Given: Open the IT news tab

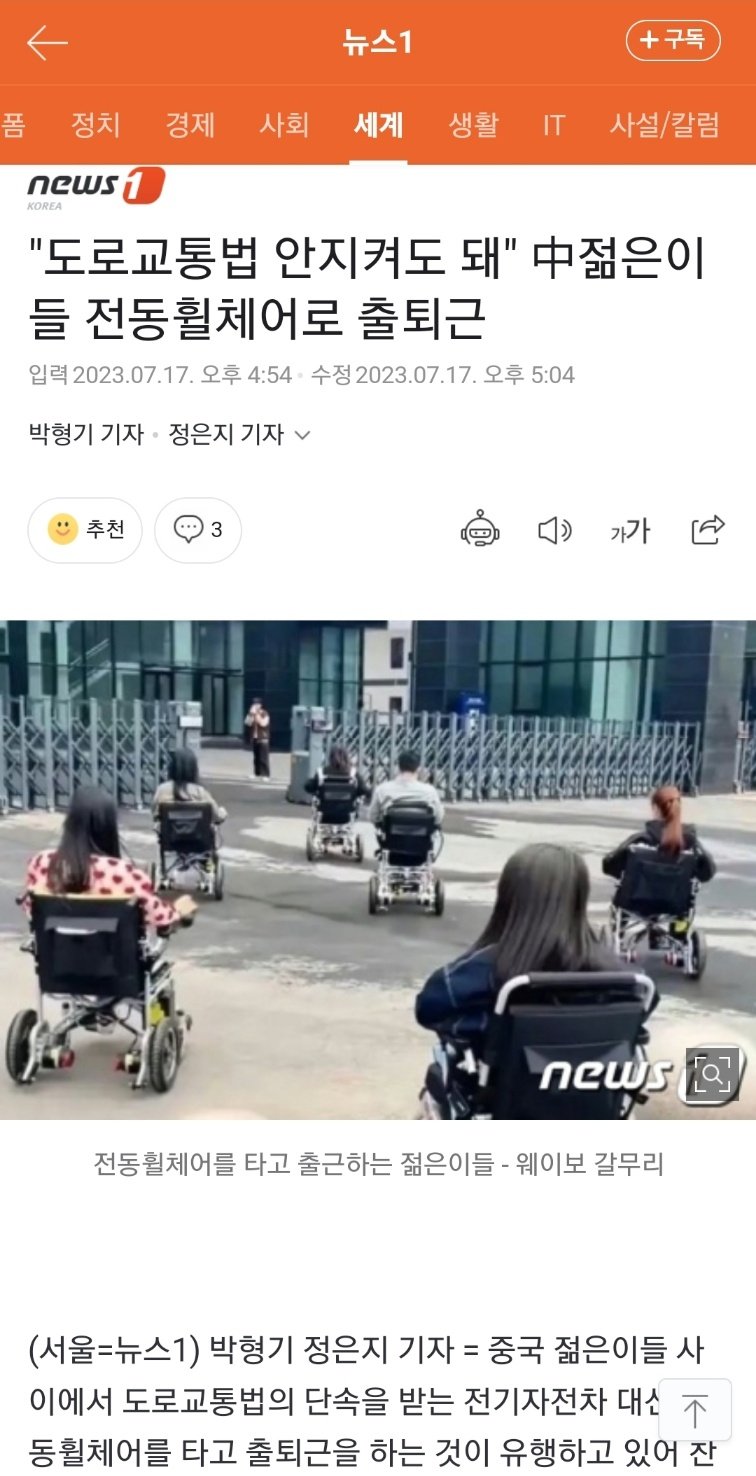Looking at the screenshot, I should coord(554,125).
